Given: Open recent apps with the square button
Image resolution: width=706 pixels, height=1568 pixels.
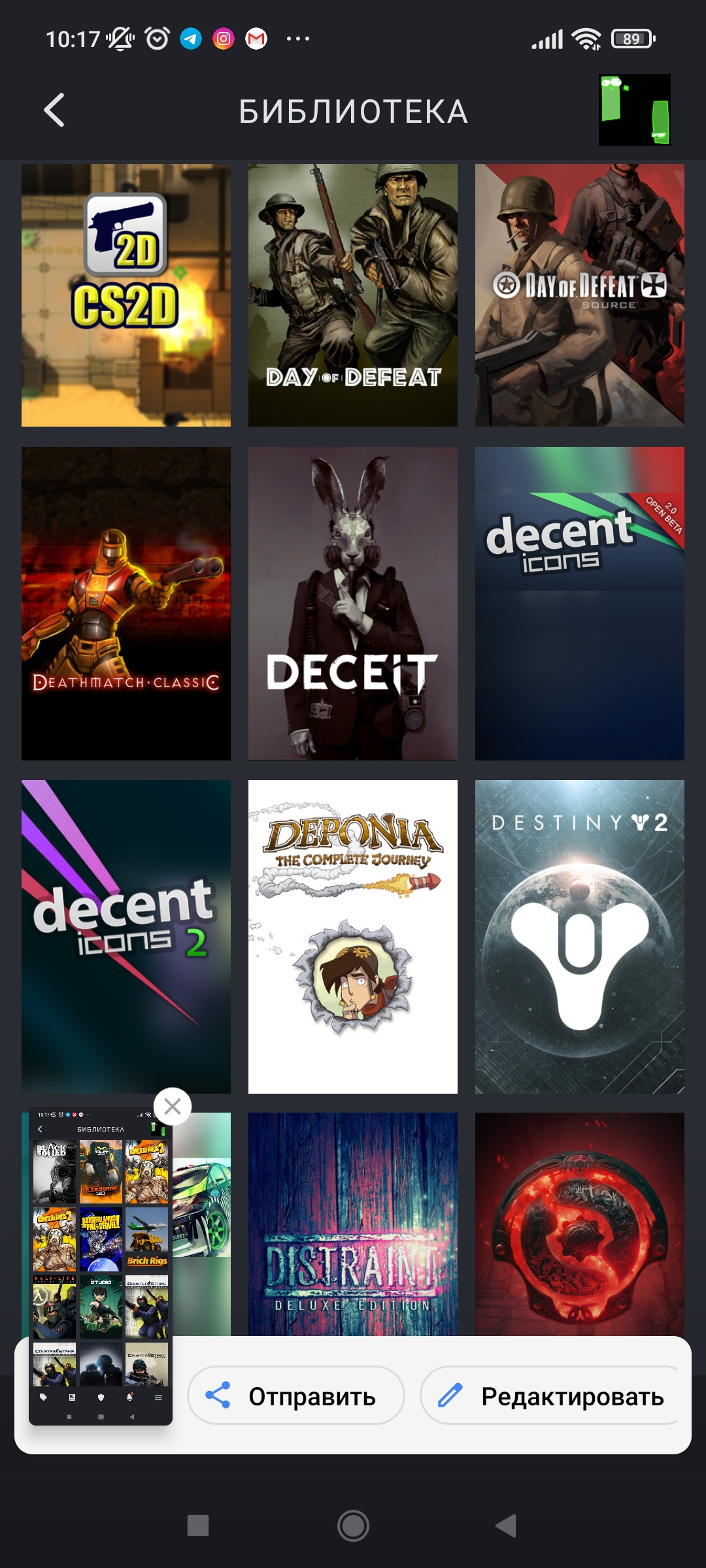Looking at the screenshot, I should pyautogui.click(x=198, y=1526).
